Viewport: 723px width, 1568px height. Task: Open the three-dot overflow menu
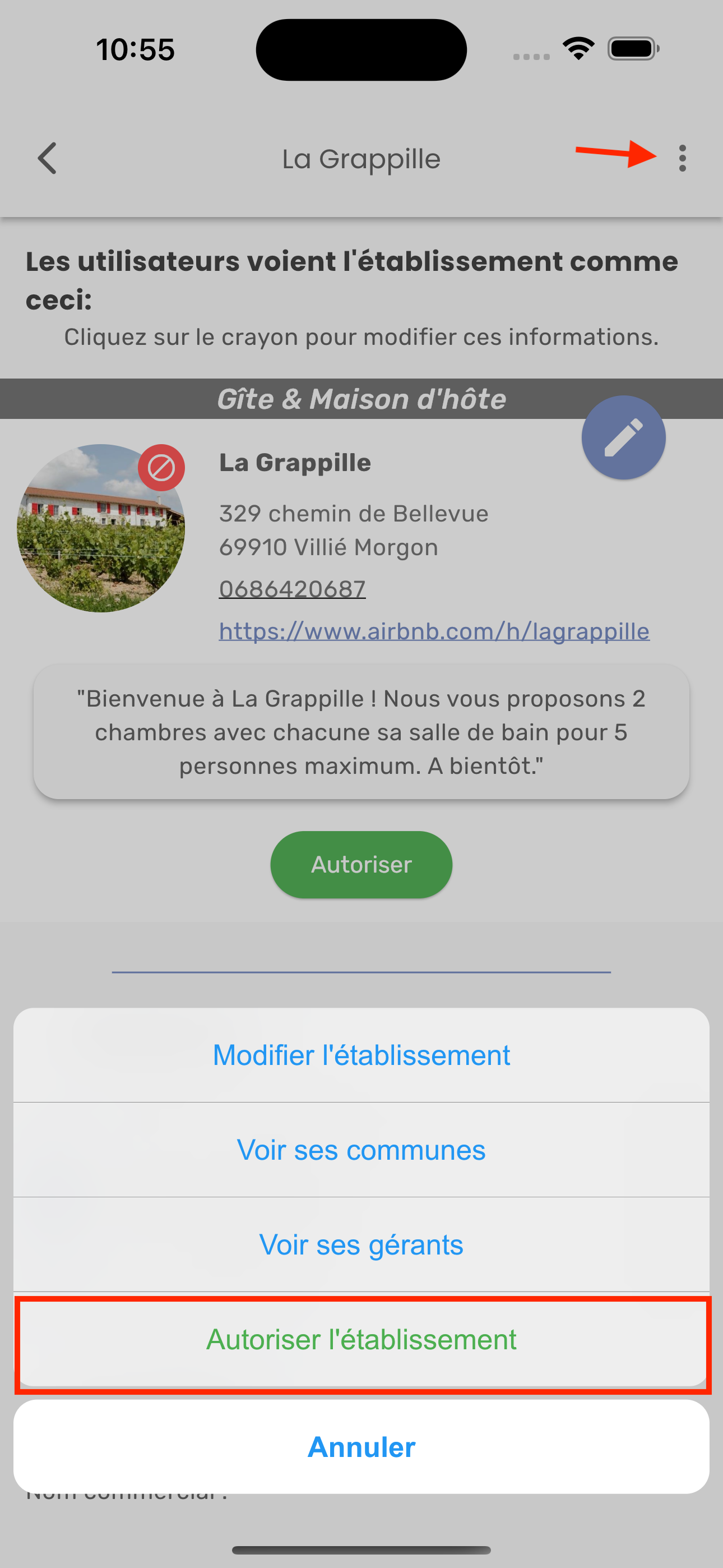(682, 158)
